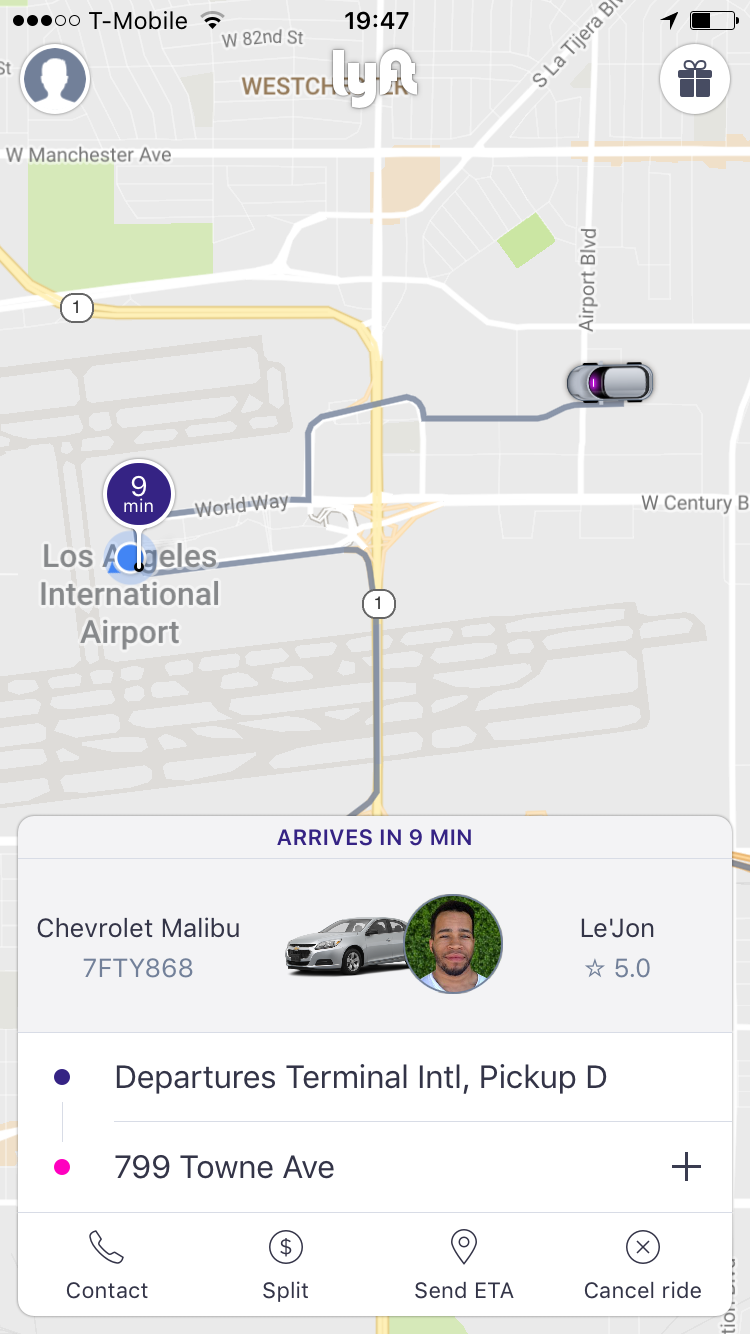This screenshot has height=1334, width=750.
Task: Open the profile avatar menu
Action: tap(56, 79)
